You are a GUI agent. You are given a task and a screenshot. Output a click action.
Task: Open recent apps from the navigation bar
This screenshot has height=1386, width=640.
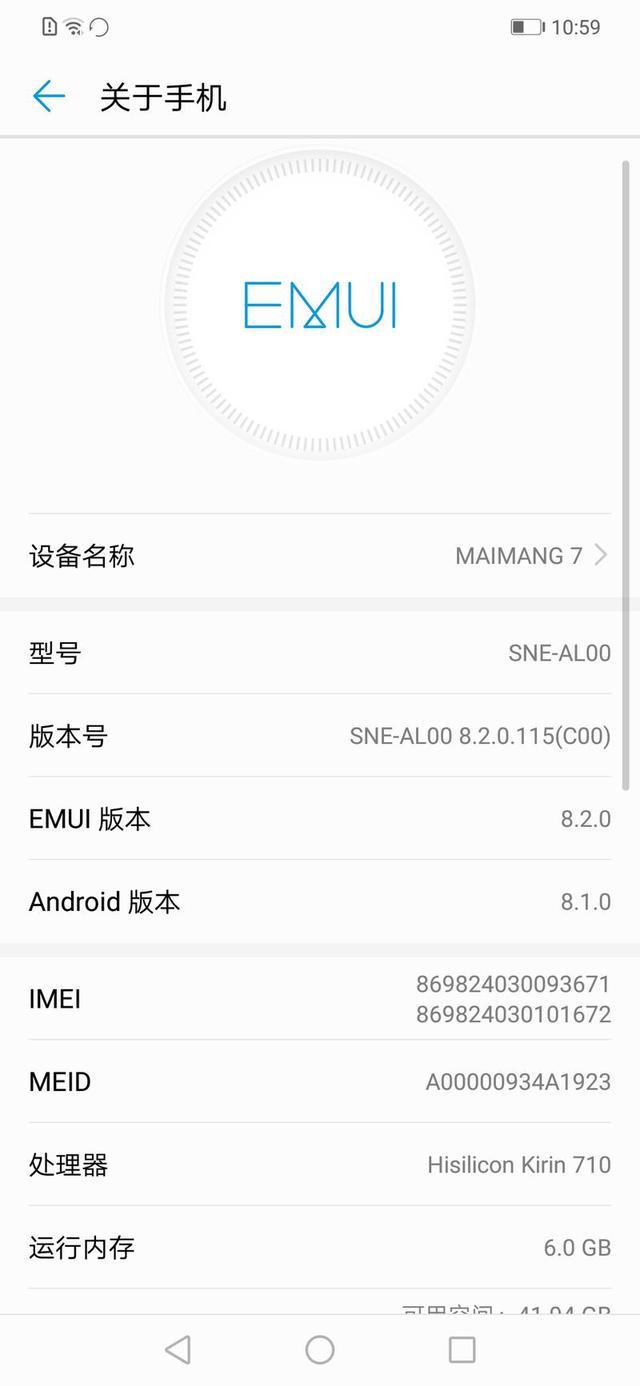coord(462,1350)
